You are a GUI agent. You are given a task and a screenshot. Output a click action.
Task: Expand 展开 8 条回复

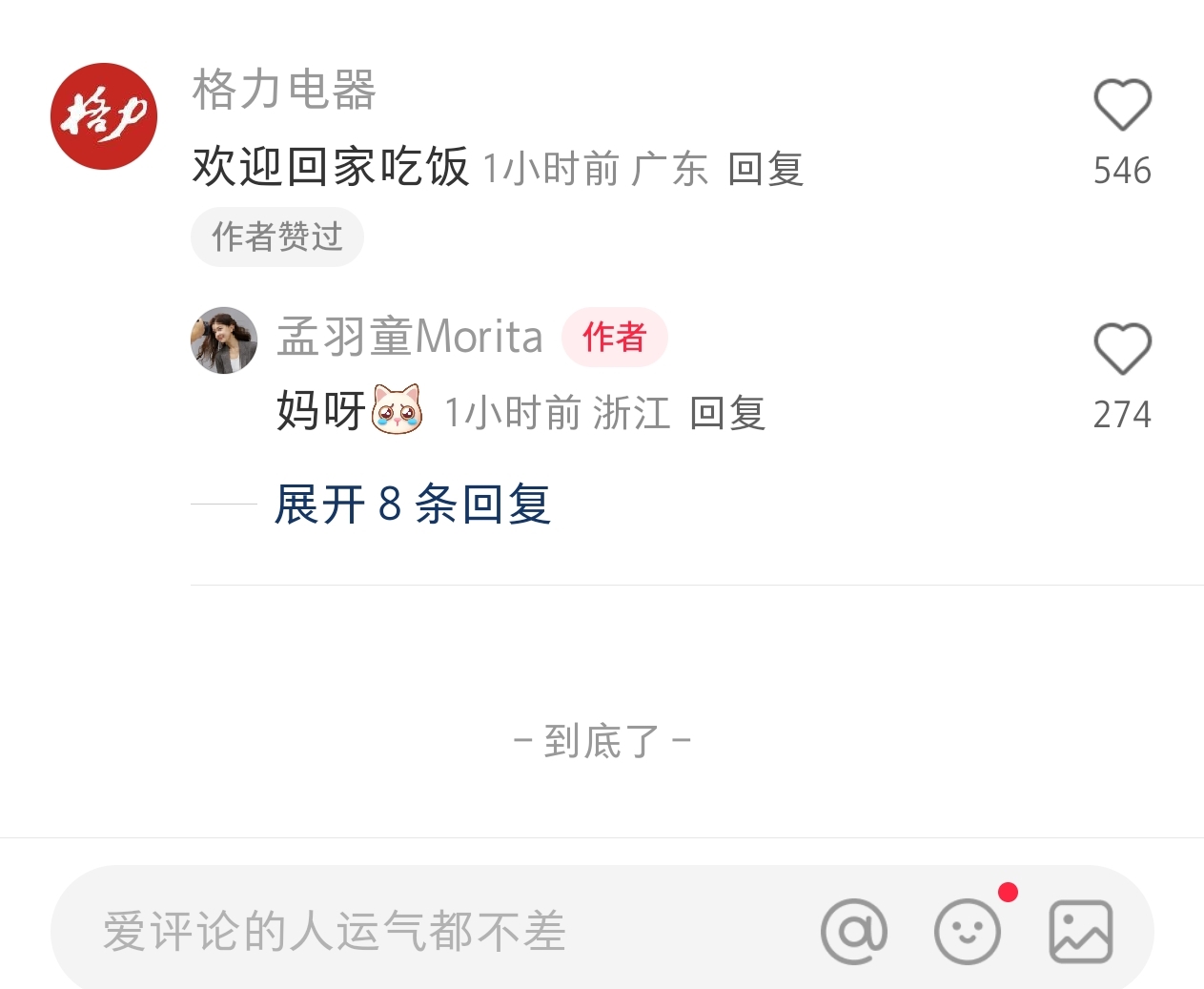tap(412, 504)
